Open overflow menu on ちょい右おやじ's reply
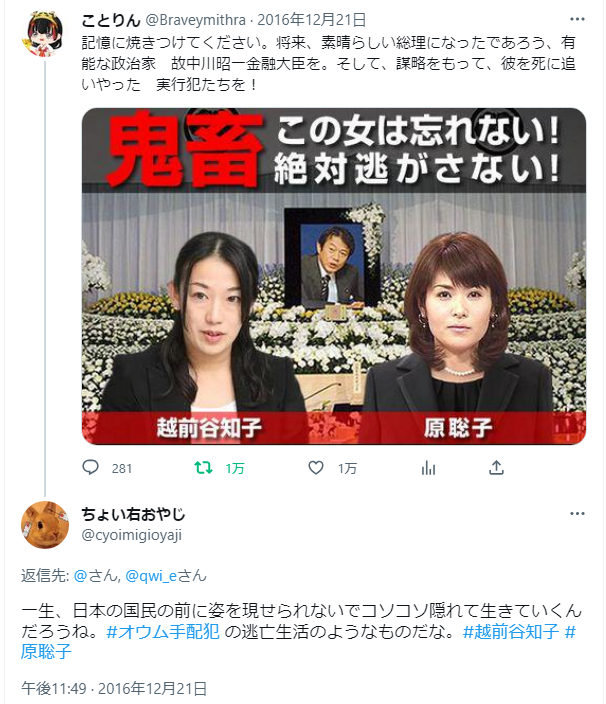 (577, 513)
